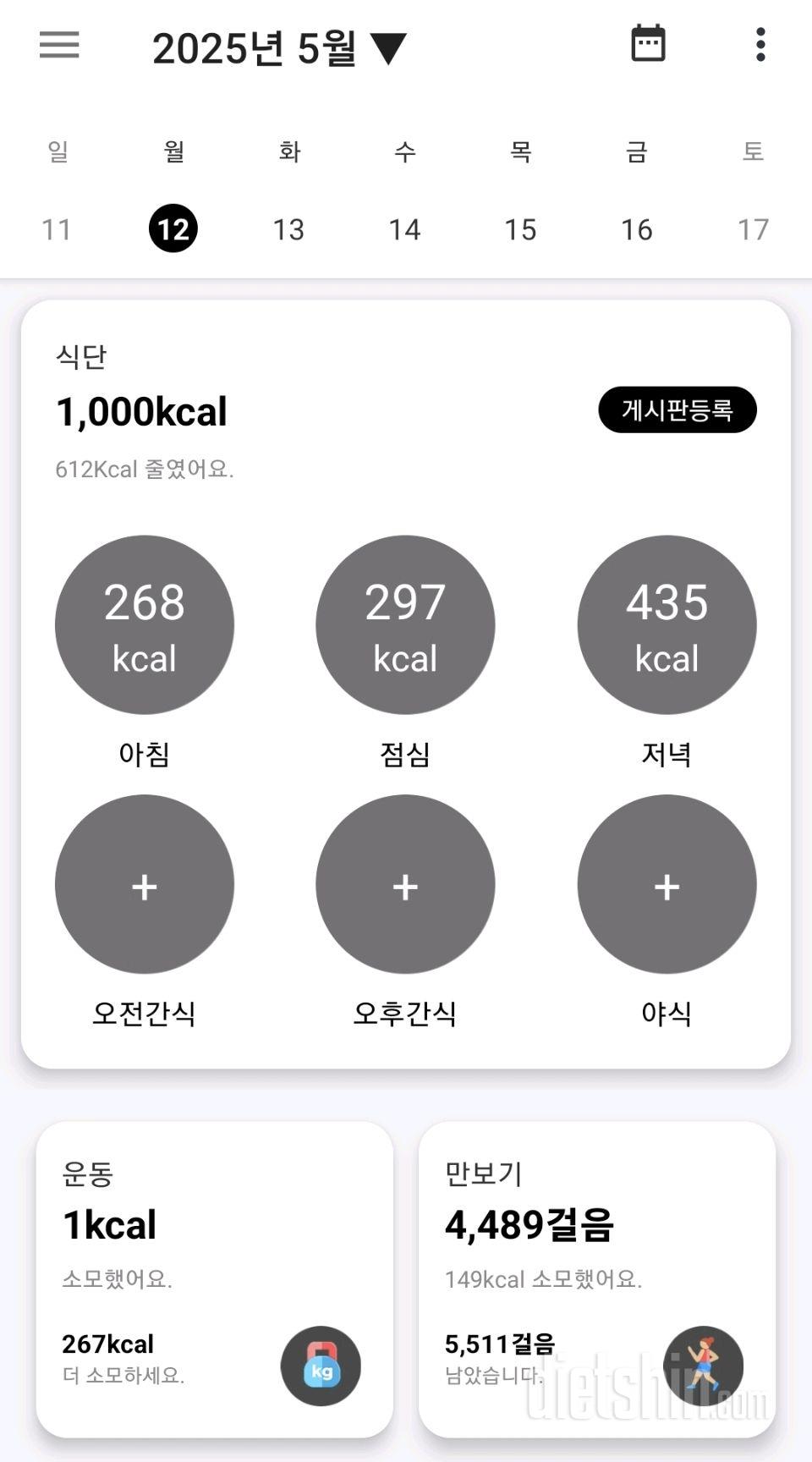
Task: Select date 16 in the week row
Action: tap(636, 229)
